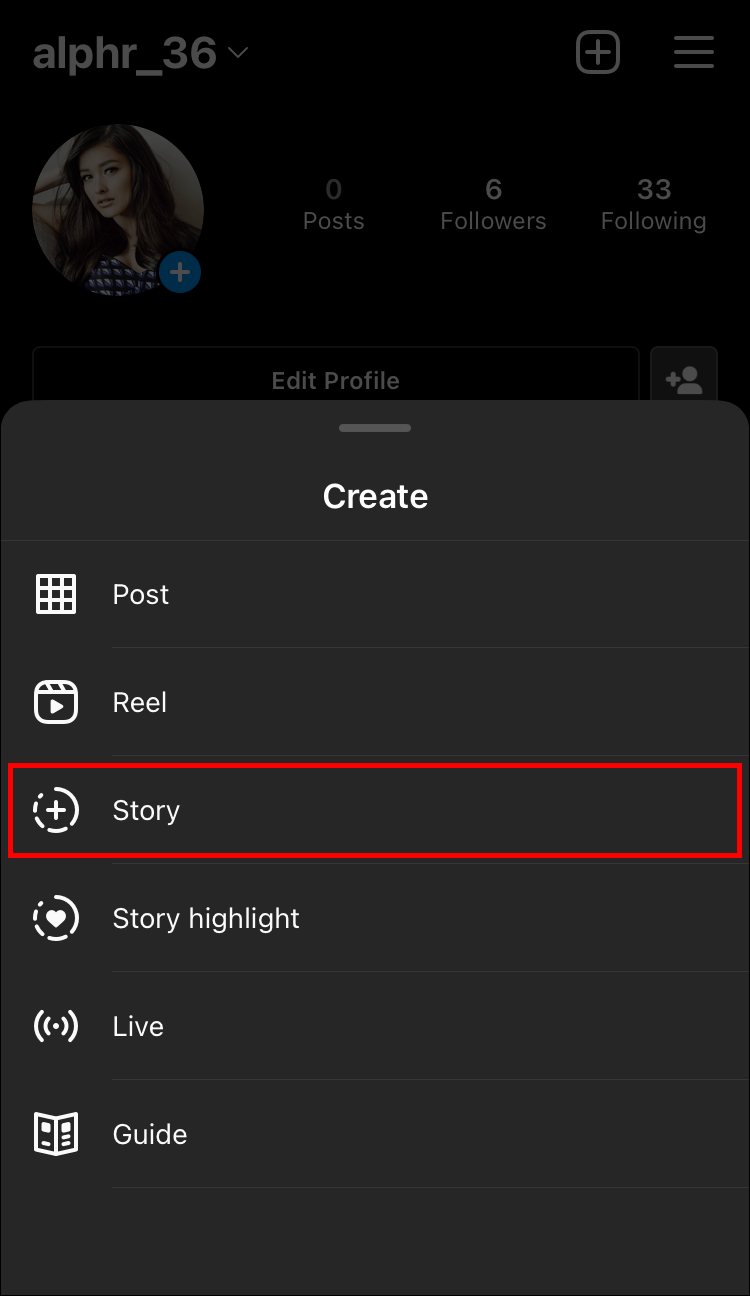The height and width of the screenshot is (1296, 750).
Task: Open the Followers count link
Action: pyautogui.click(x=493, y=205)
